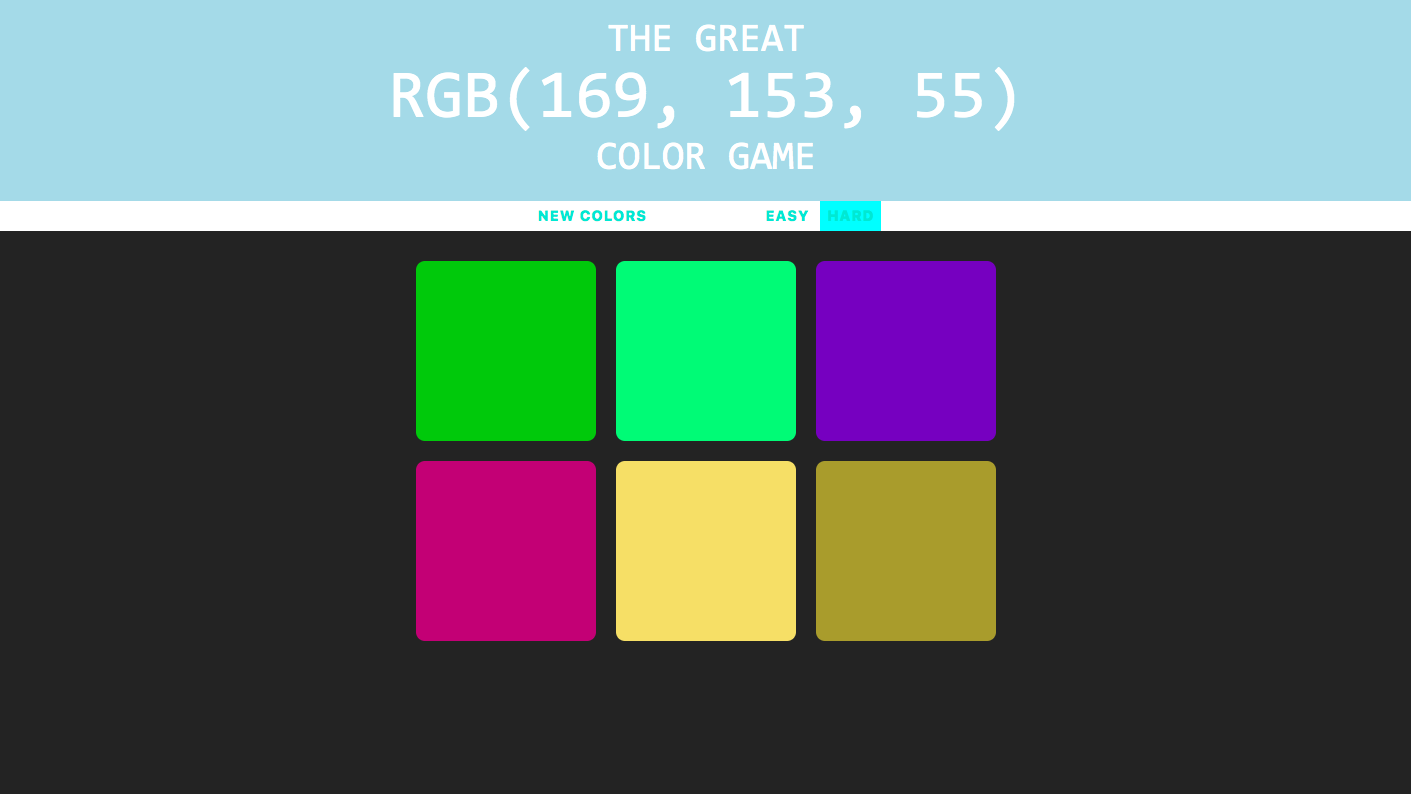
Task: Pick the light yellow square
Action: pyautogui.click(x=706, y=551)
